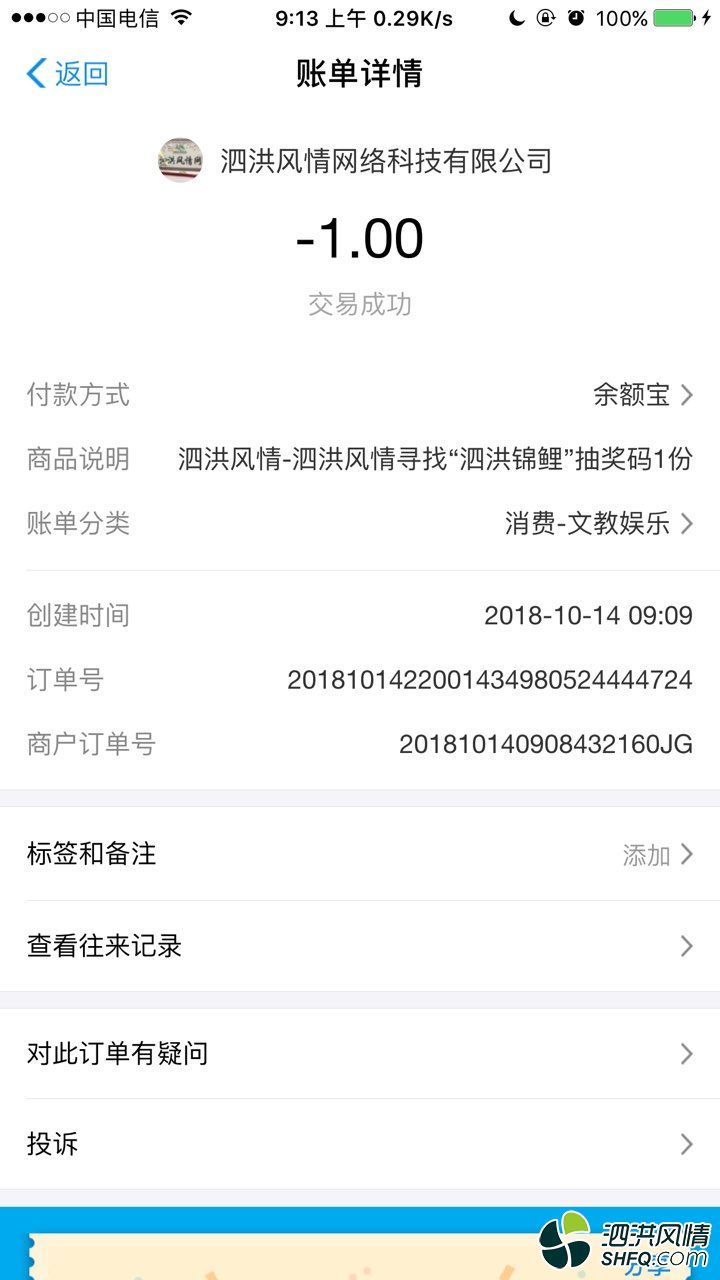Change the 账单分类 category
The height and width of the screenshot is (1280, 720).
click(x=598, y=523)
